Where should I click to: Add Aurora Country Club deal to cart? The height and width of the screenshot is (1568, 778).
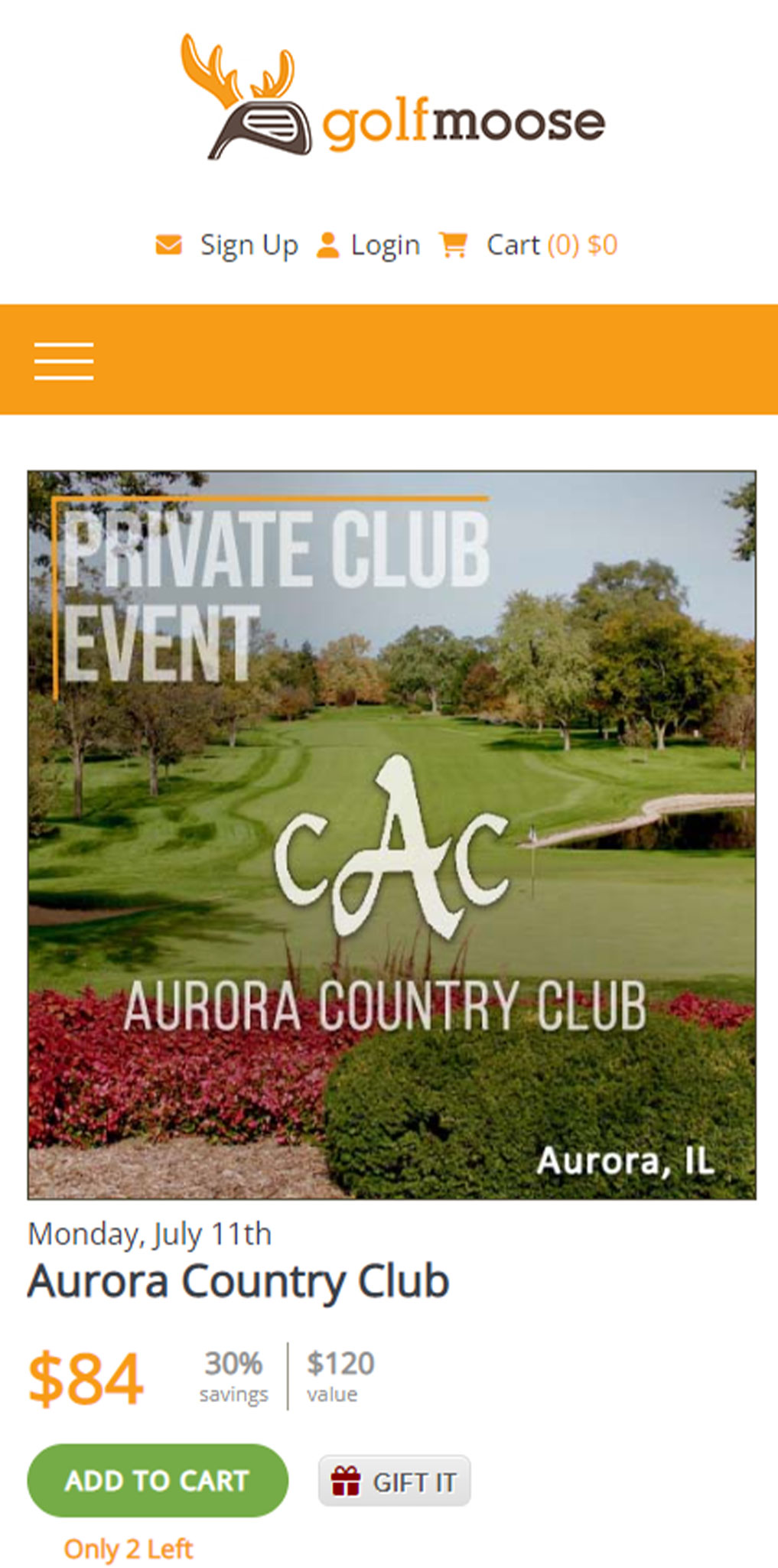point(158,1481)
